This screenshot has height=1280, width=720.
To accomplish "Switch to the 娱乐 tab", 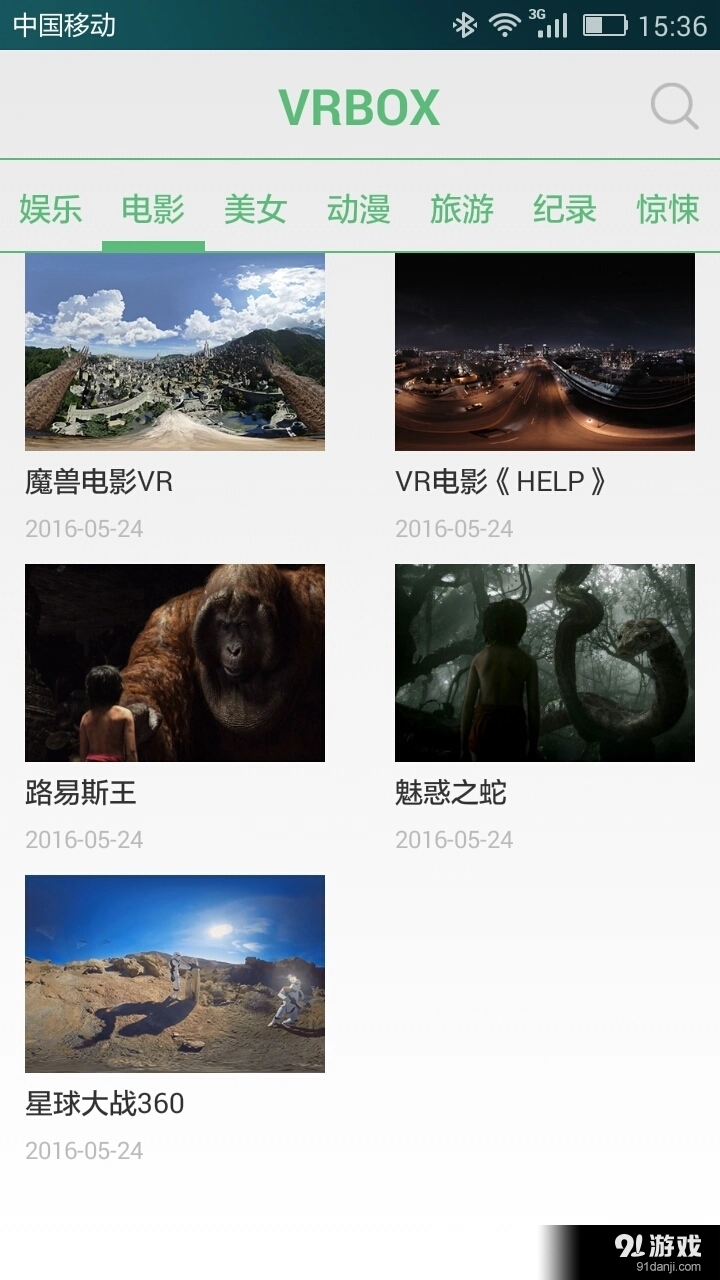I will pyautogui.click(x=50, y=210).
